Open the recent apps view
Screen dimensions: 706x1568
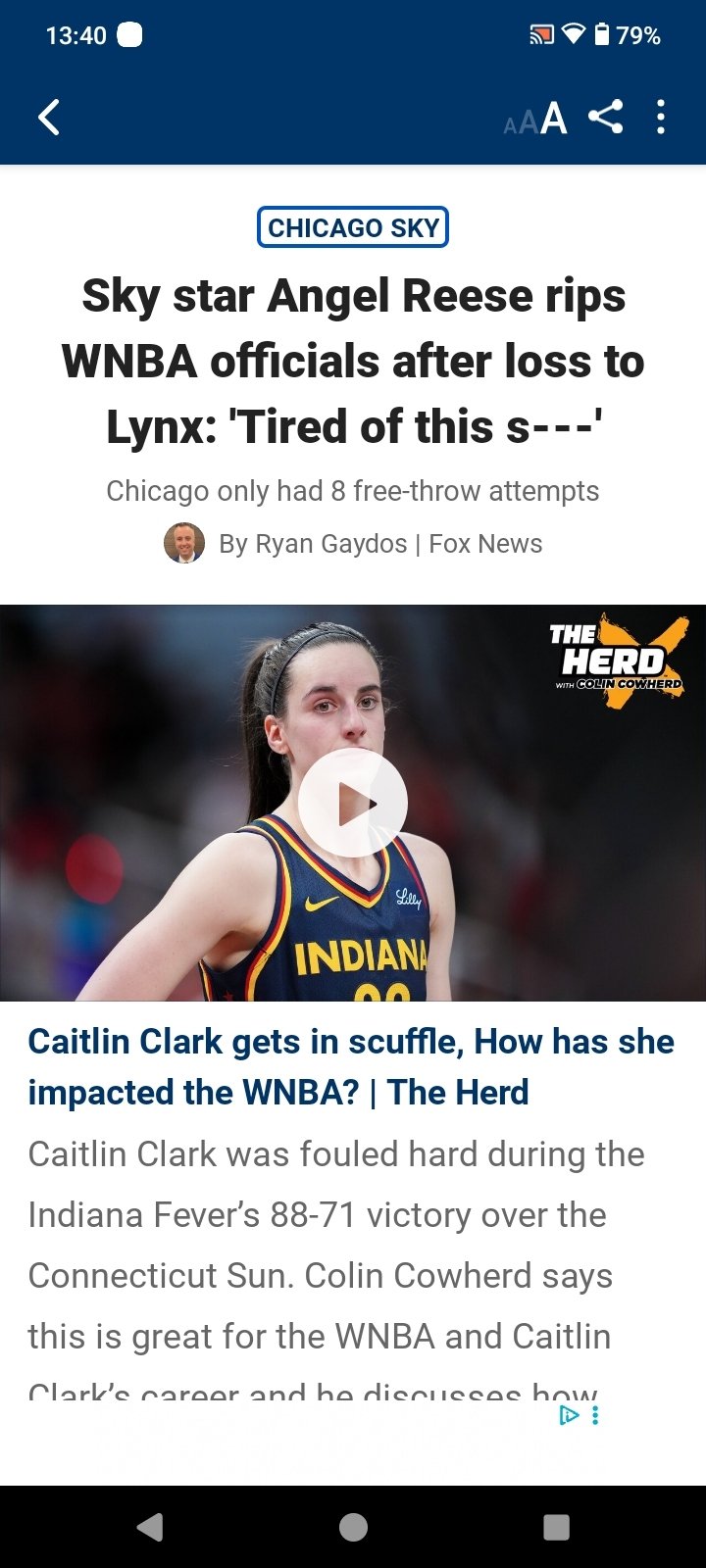click(557, 1527)
